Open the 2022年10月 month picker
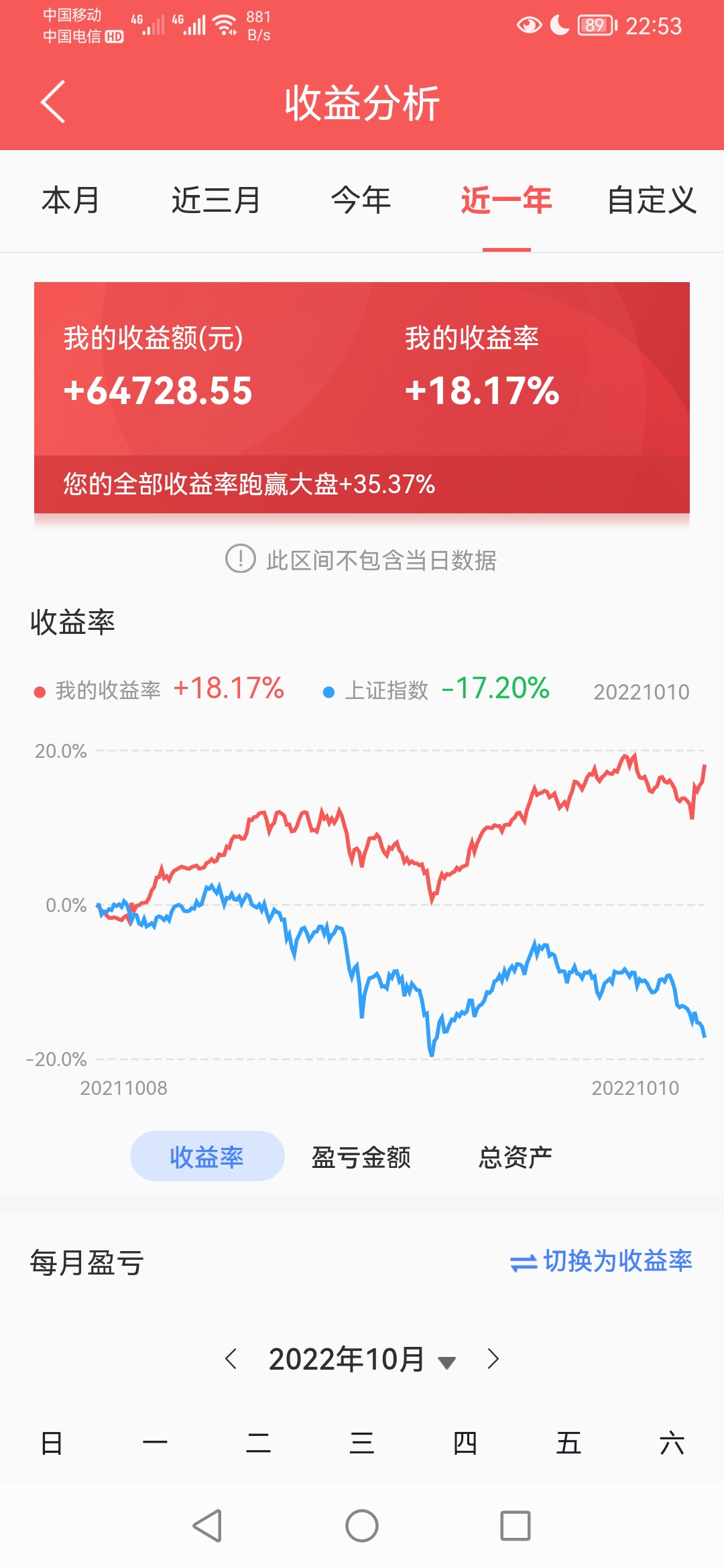Screen dimensions: 724x1568 tap(362, 1359)
